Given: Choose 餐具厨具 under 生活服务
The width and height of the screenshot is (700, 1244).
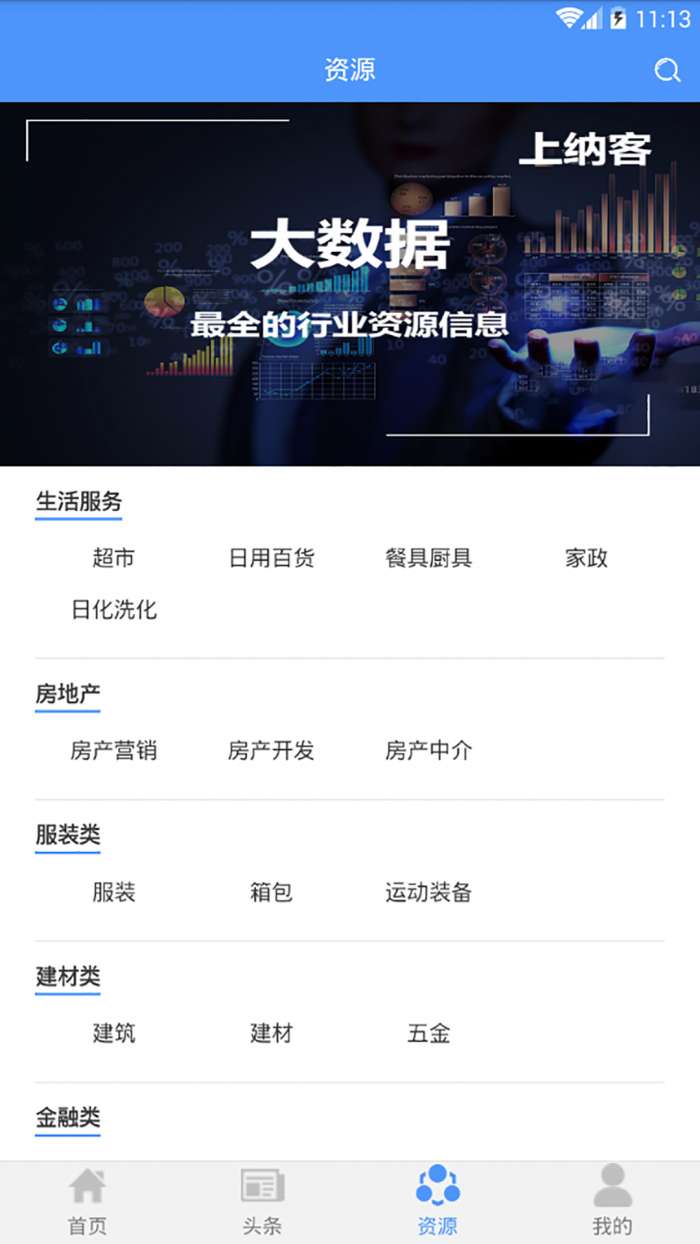Looking at the screenshot, I should 428,558.
